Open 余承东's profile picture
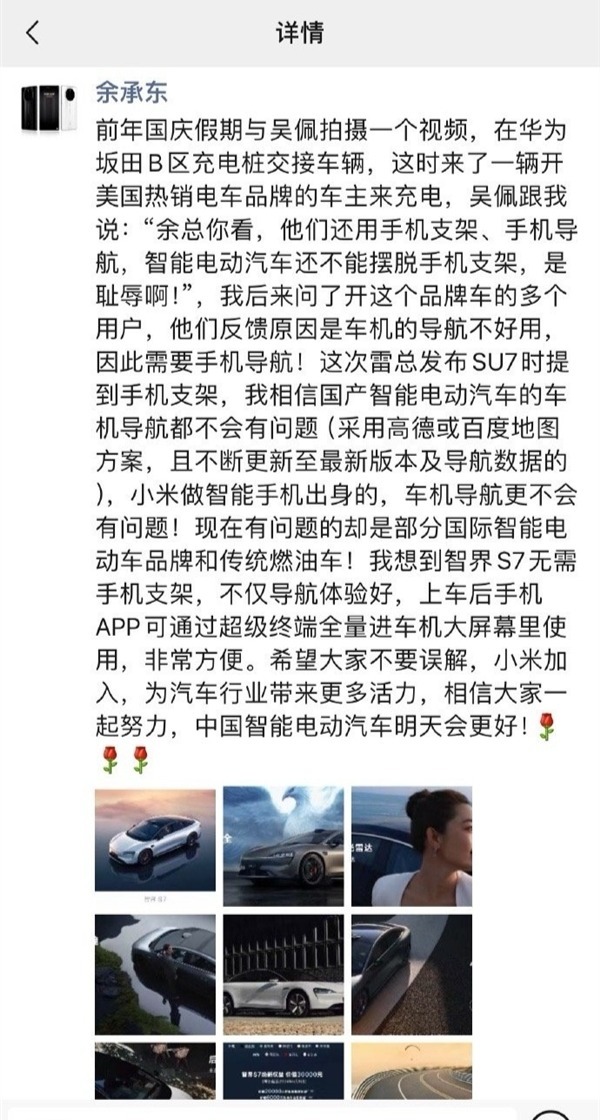 tap(46, 108)
